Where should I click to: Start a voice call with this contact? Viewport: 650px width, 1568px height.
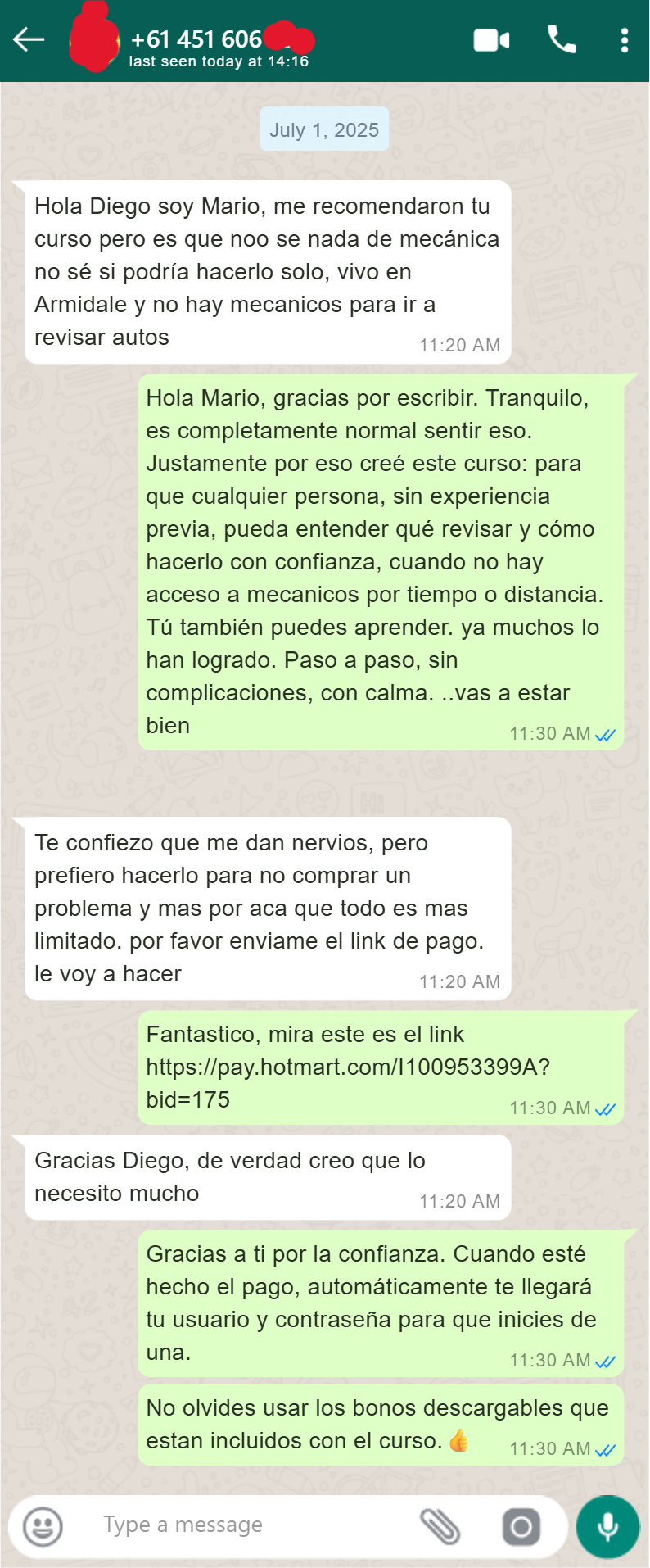point(562,39)
